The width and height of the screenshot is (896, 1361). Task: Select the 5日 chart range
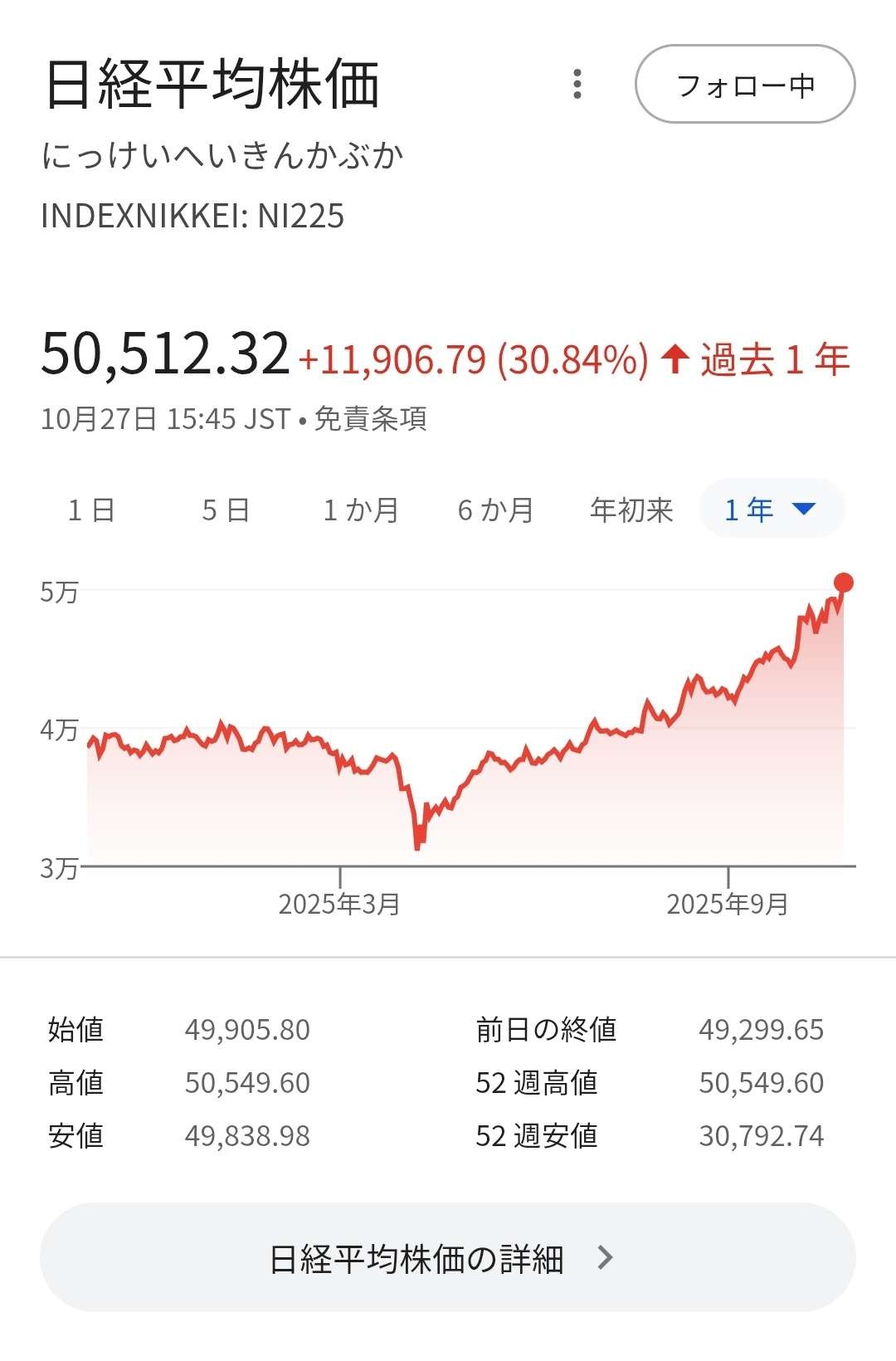click(226, 510)
